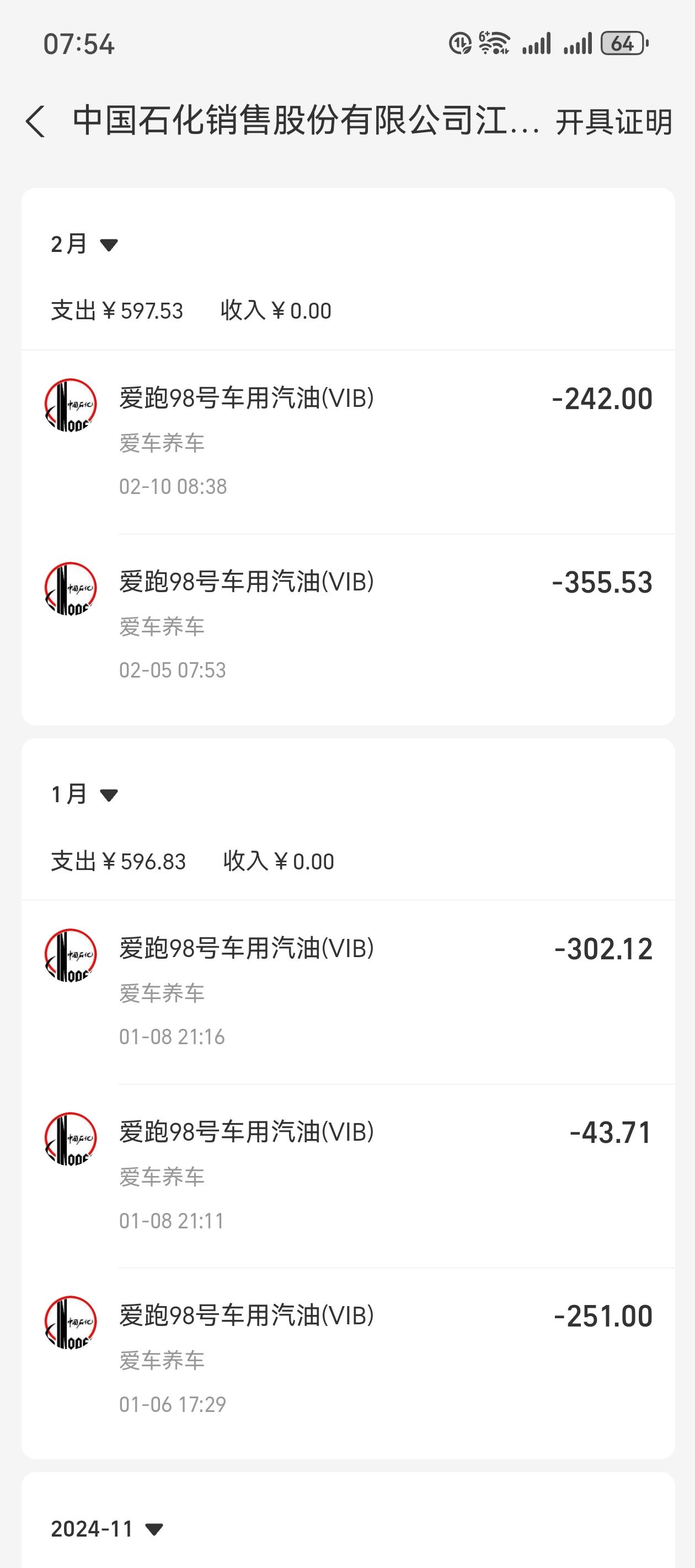This screenshot has height=1568, width=695.
Task: View the -43.71 transaction at 21:11
Action: click(348, 1176)
